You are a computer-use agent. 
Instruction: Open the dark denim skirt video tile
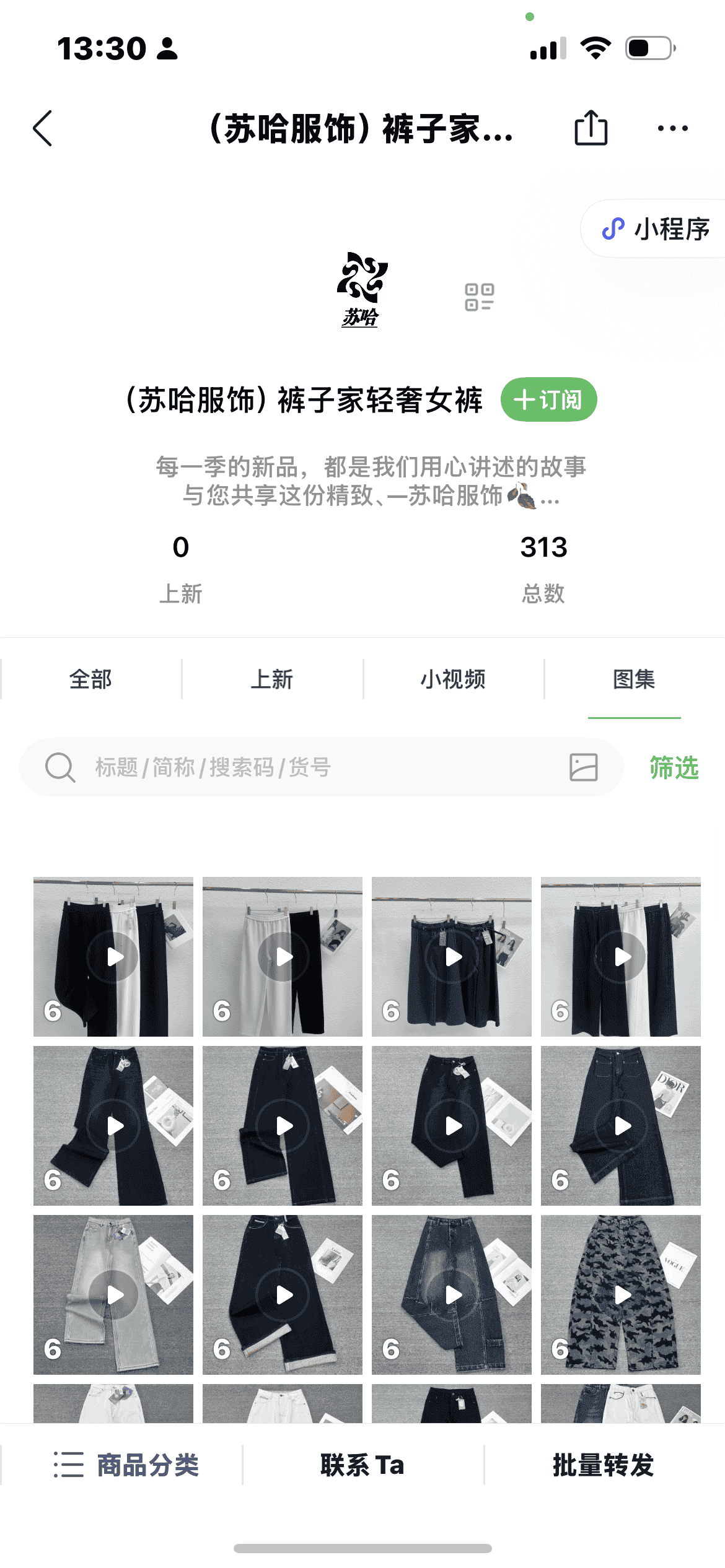[452, 957]
